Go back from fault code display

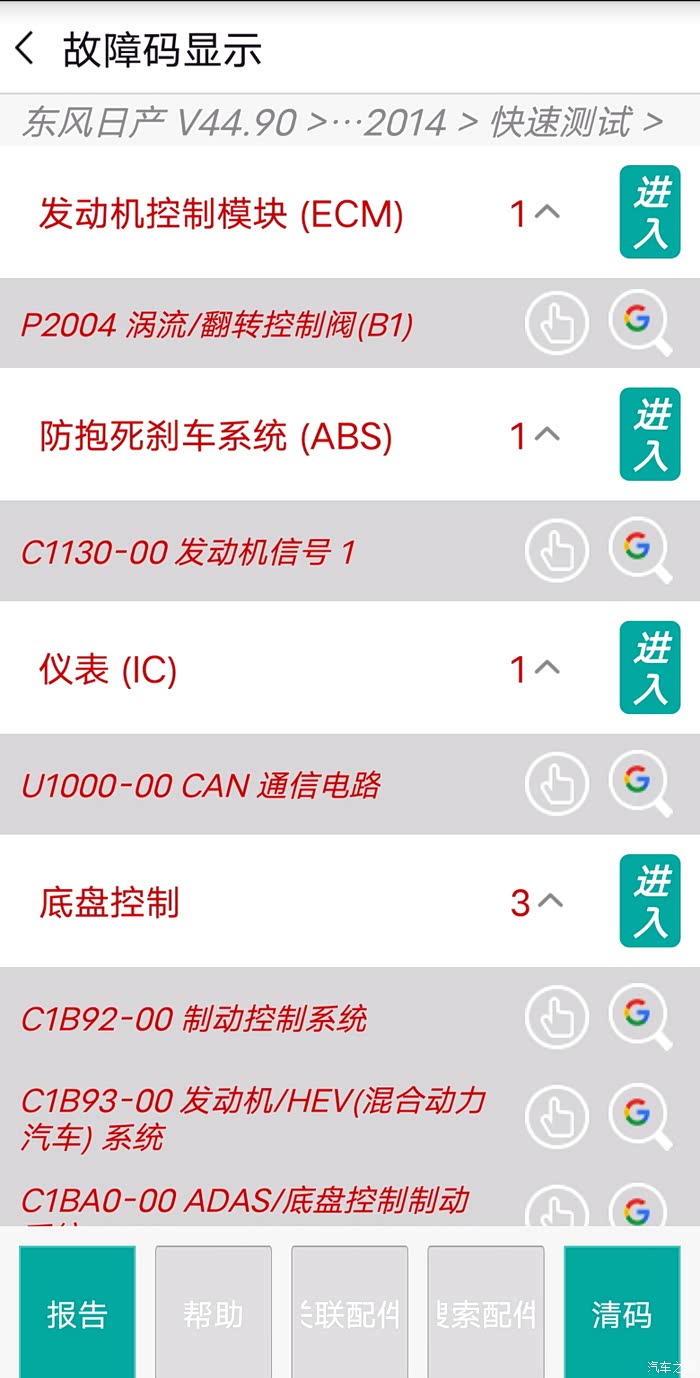[x=27, y=49]
